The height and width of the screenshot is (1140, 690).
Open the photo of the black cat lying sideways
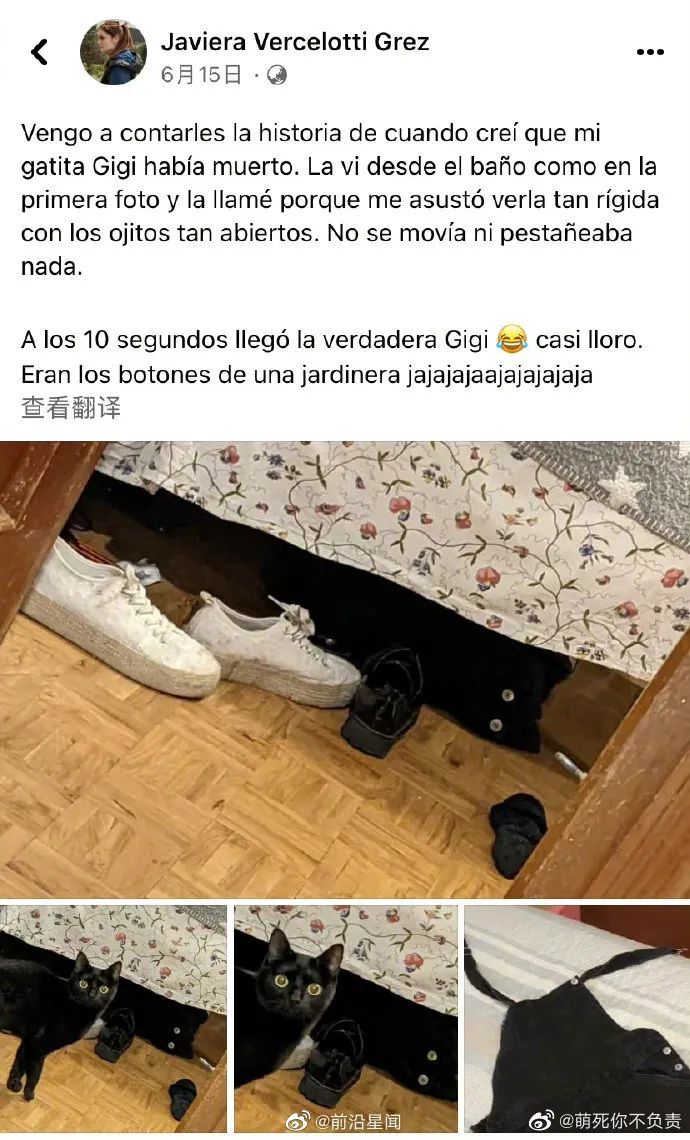[113, 1018]
